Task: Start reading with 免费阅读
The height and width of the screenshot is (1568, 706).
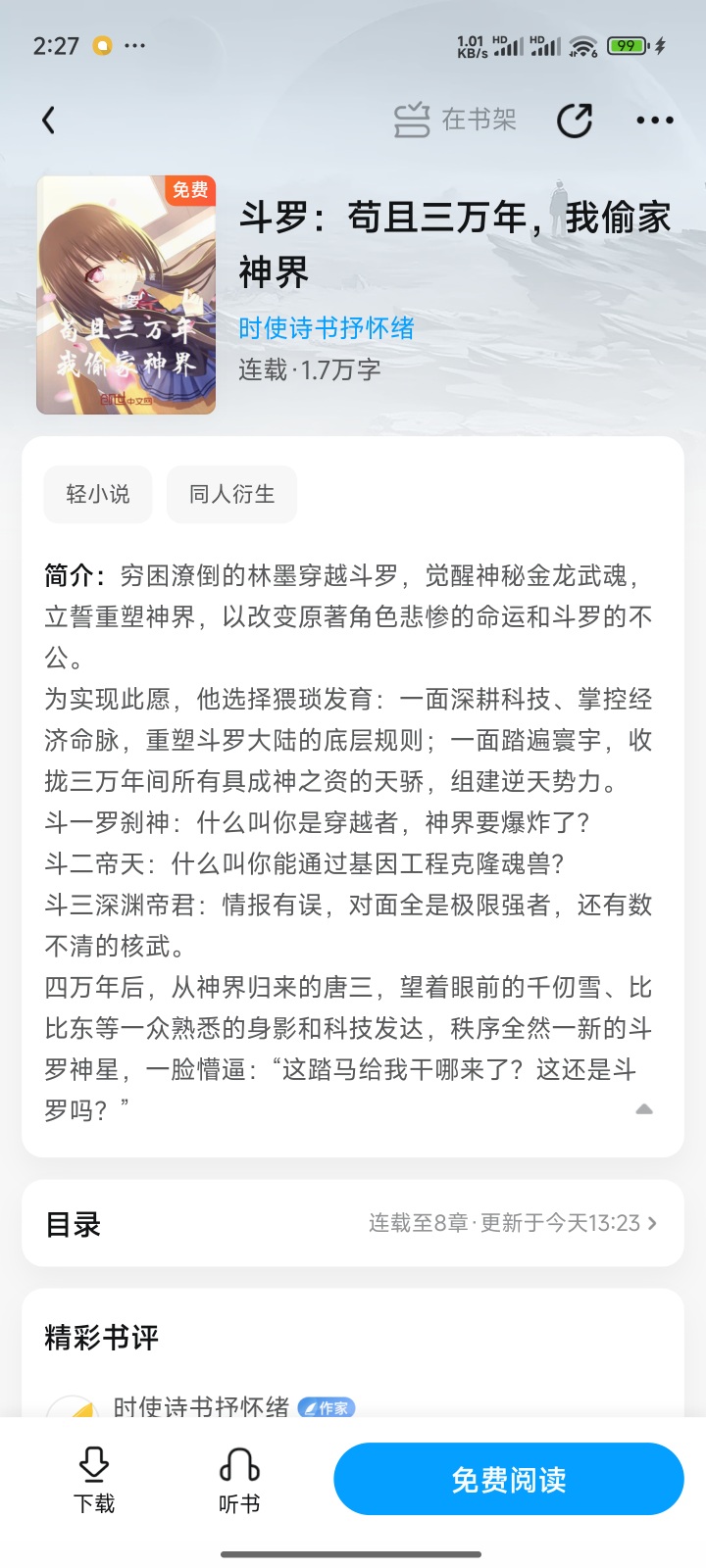Action: tap(508, 1479)
